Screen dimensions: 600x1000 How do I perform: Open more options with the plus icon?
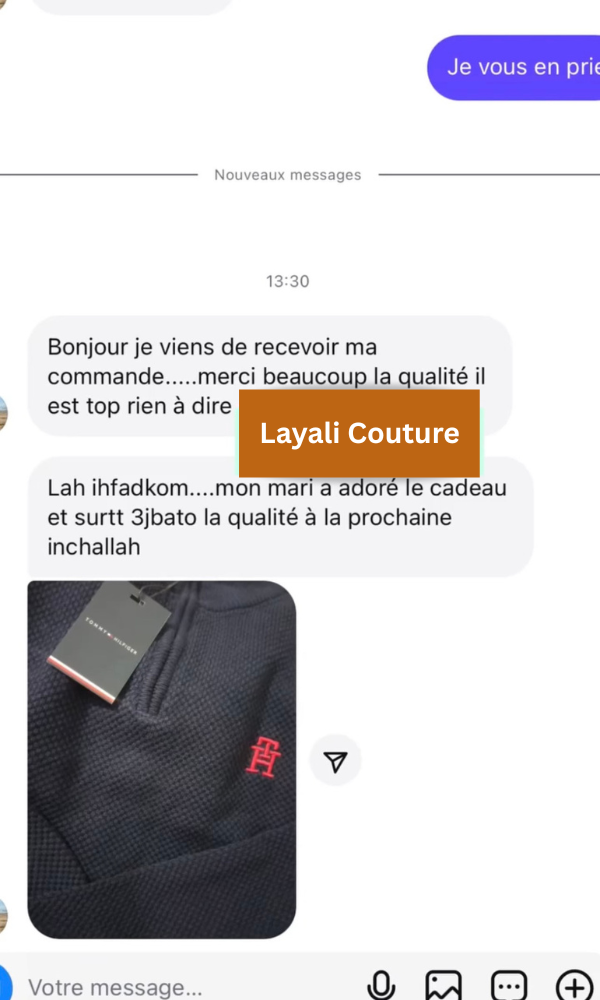(x=575, y=986)
